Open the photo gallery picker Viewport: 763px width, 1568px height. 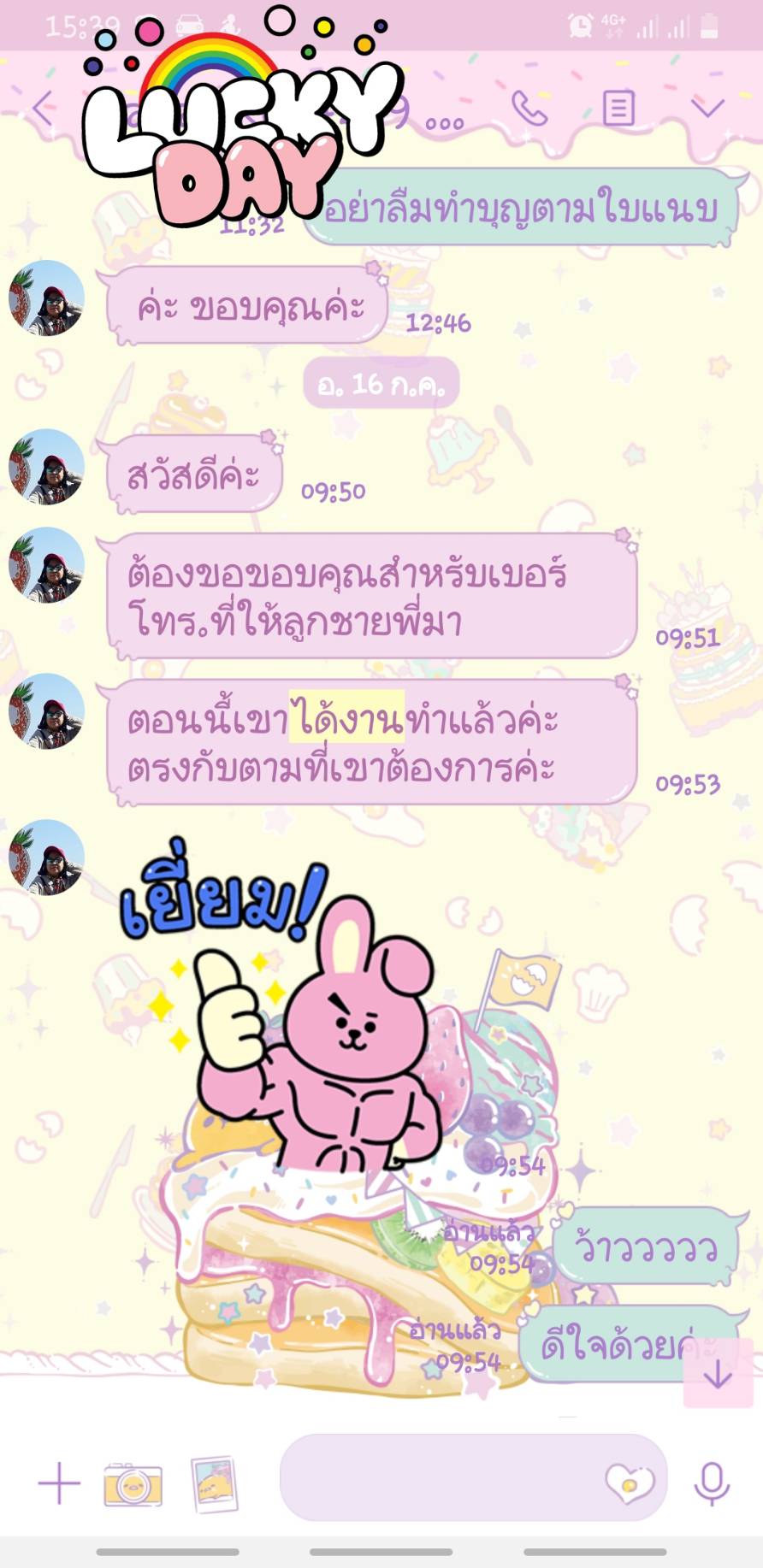click(x=213, y=1483)
